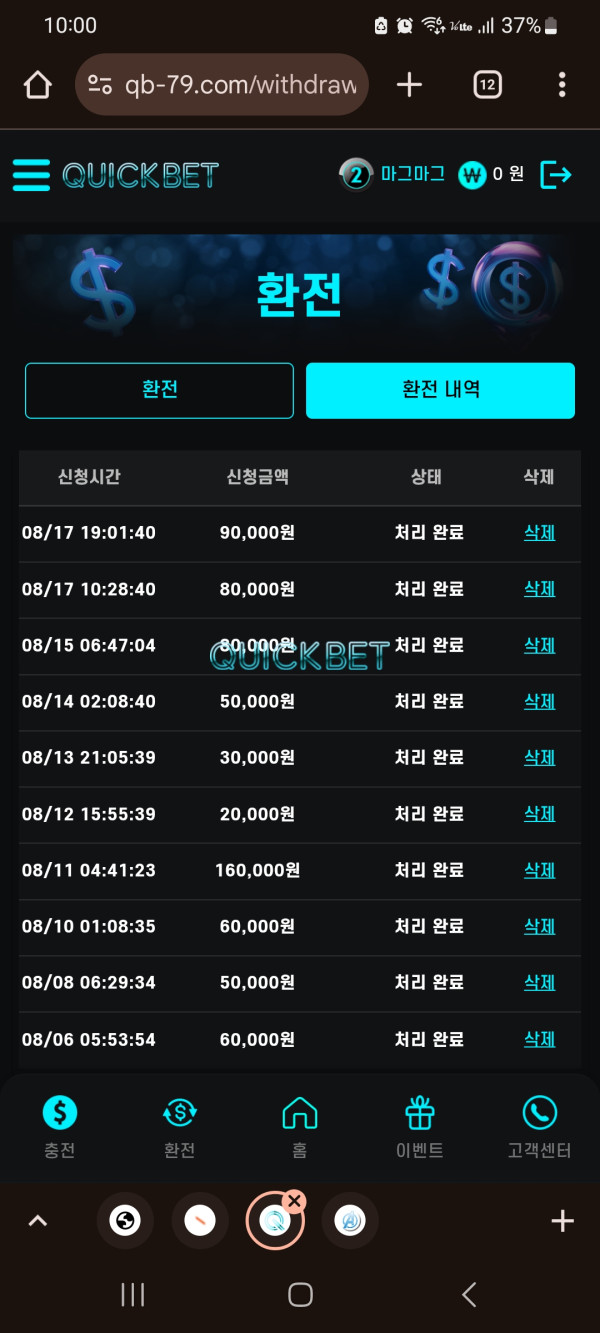Go to 홈 from bottom bar

[x=300, y=1126]
